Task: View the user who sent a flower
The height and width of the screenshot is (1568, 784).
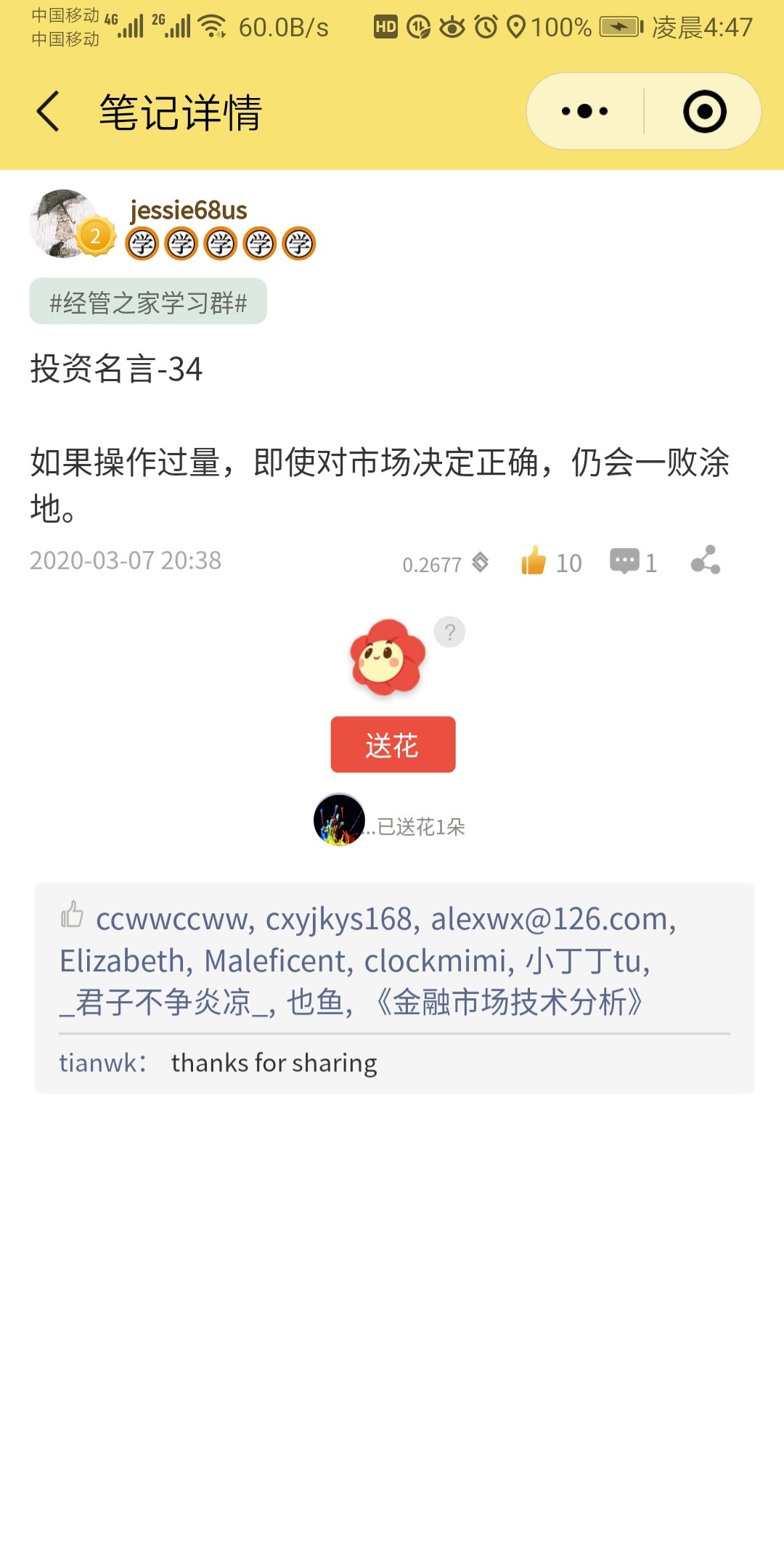Action: [339, 820]
